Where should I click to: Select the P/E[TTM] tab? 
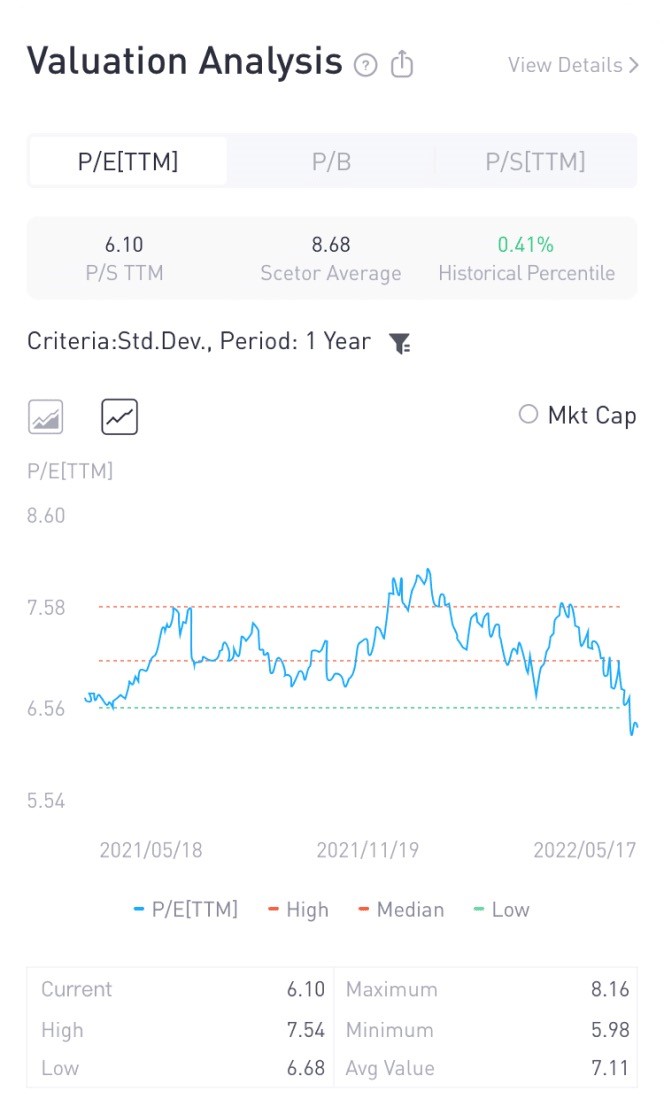coord(128,162)
